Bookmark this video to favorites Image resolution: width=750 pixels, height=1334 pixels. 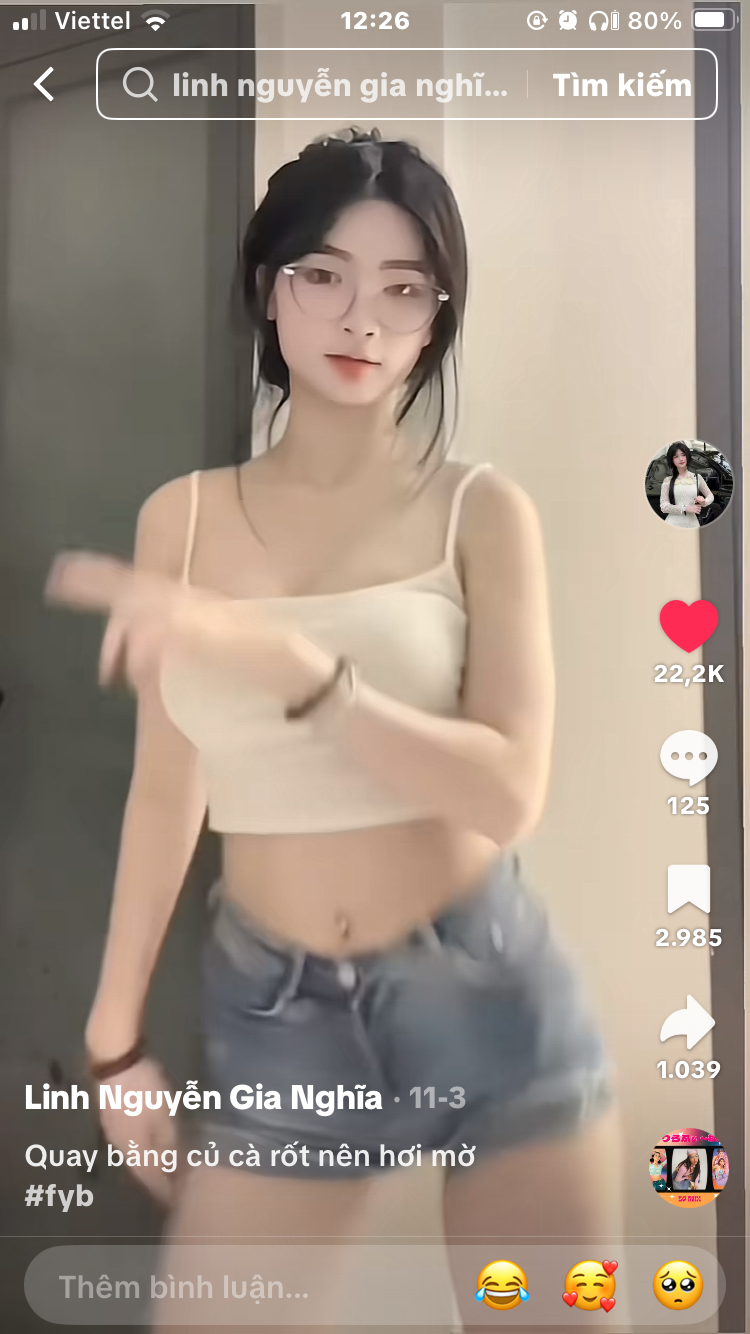(x=688, y=889)
